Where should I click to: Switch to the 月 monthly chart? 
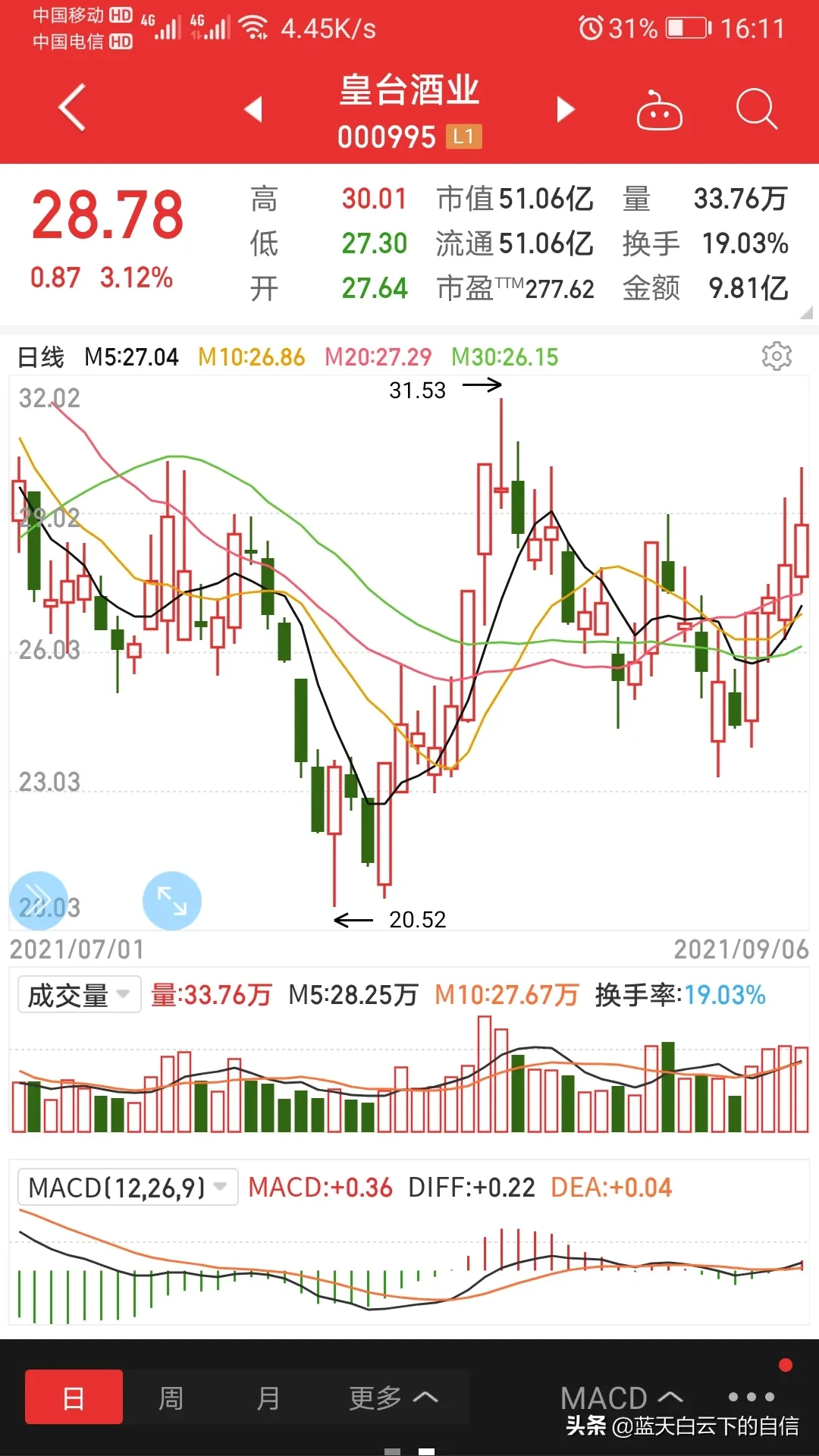(268, 1397)
